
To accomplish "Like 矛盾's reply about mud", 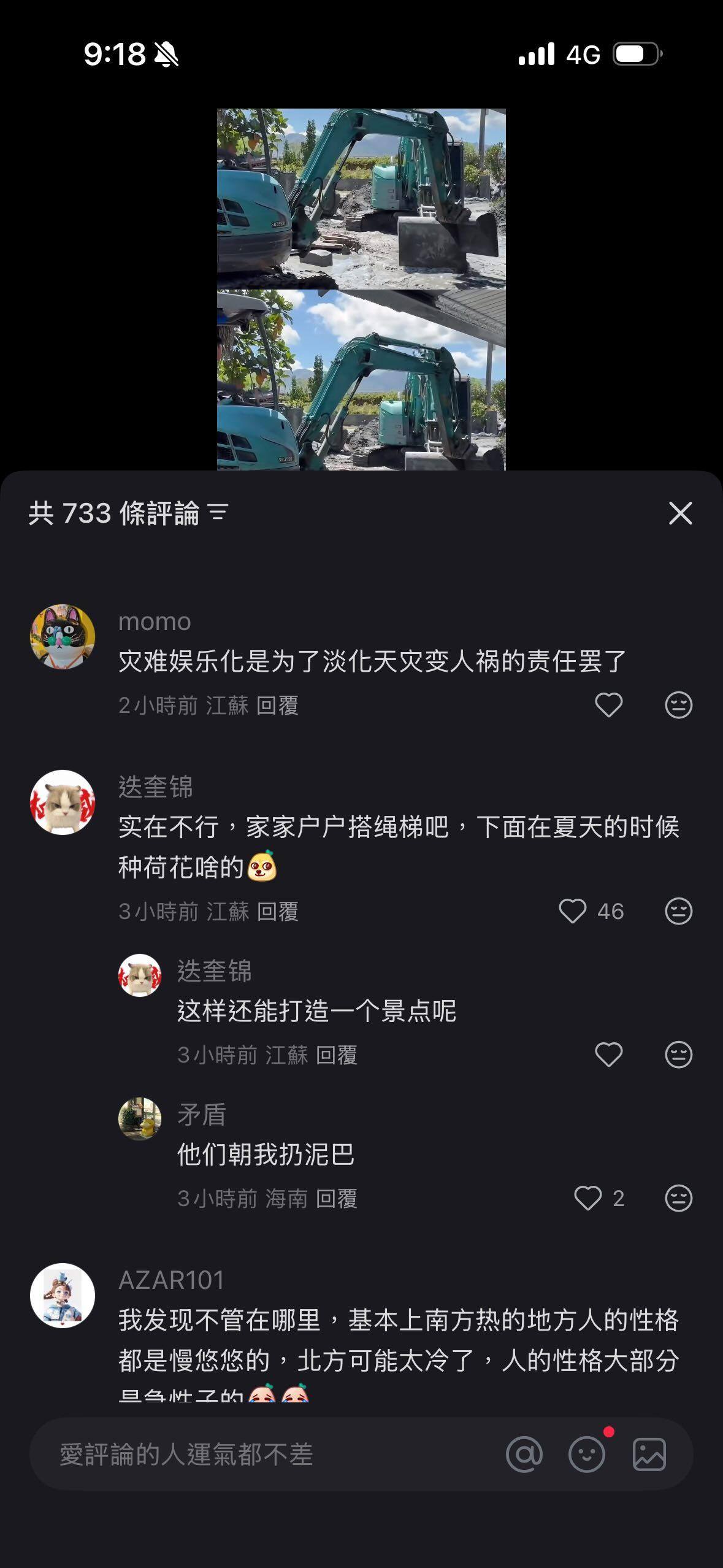I will click(x=587, y=1198).
